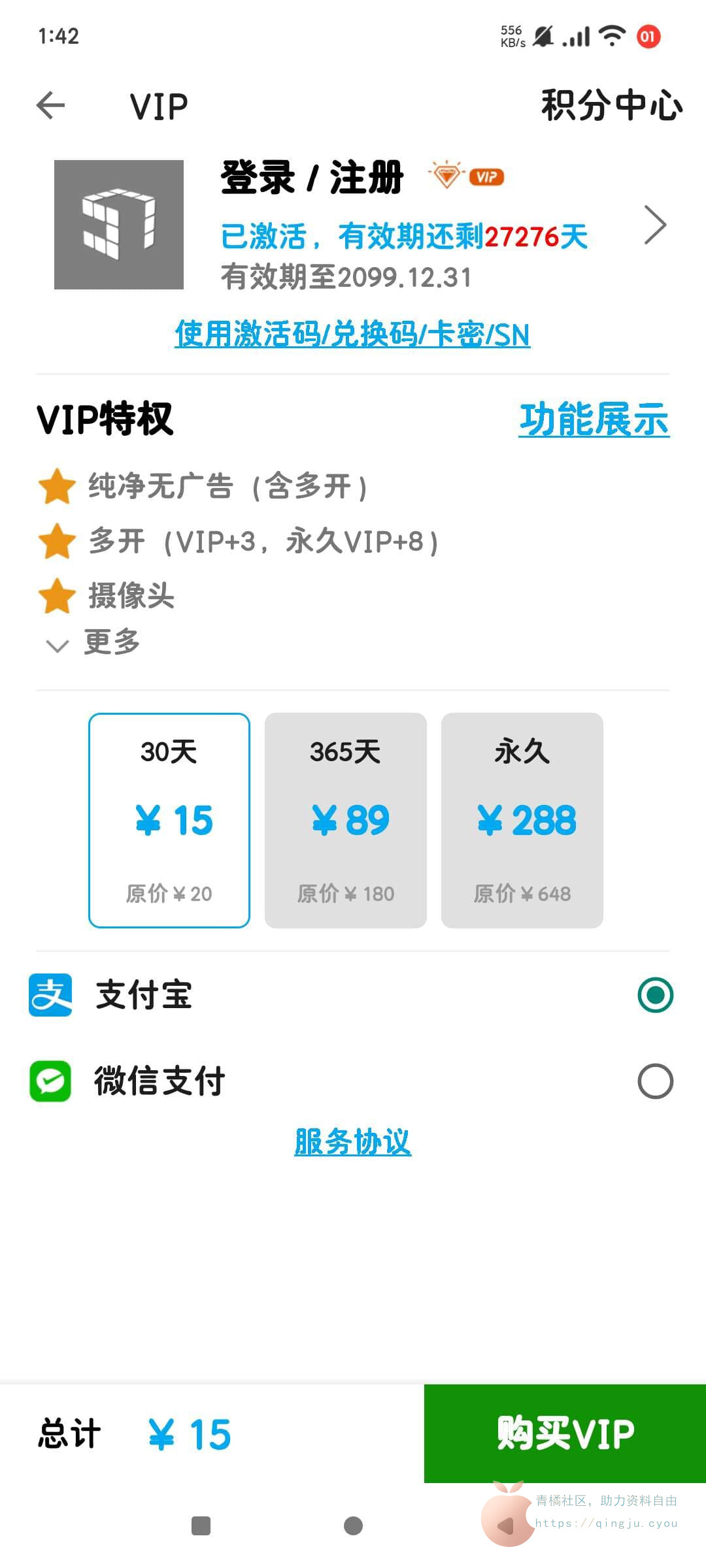Open the 服务协议 service agreement
Image resolution: width=706 pixels, height=1568 pixels.
coord(352,1142)
